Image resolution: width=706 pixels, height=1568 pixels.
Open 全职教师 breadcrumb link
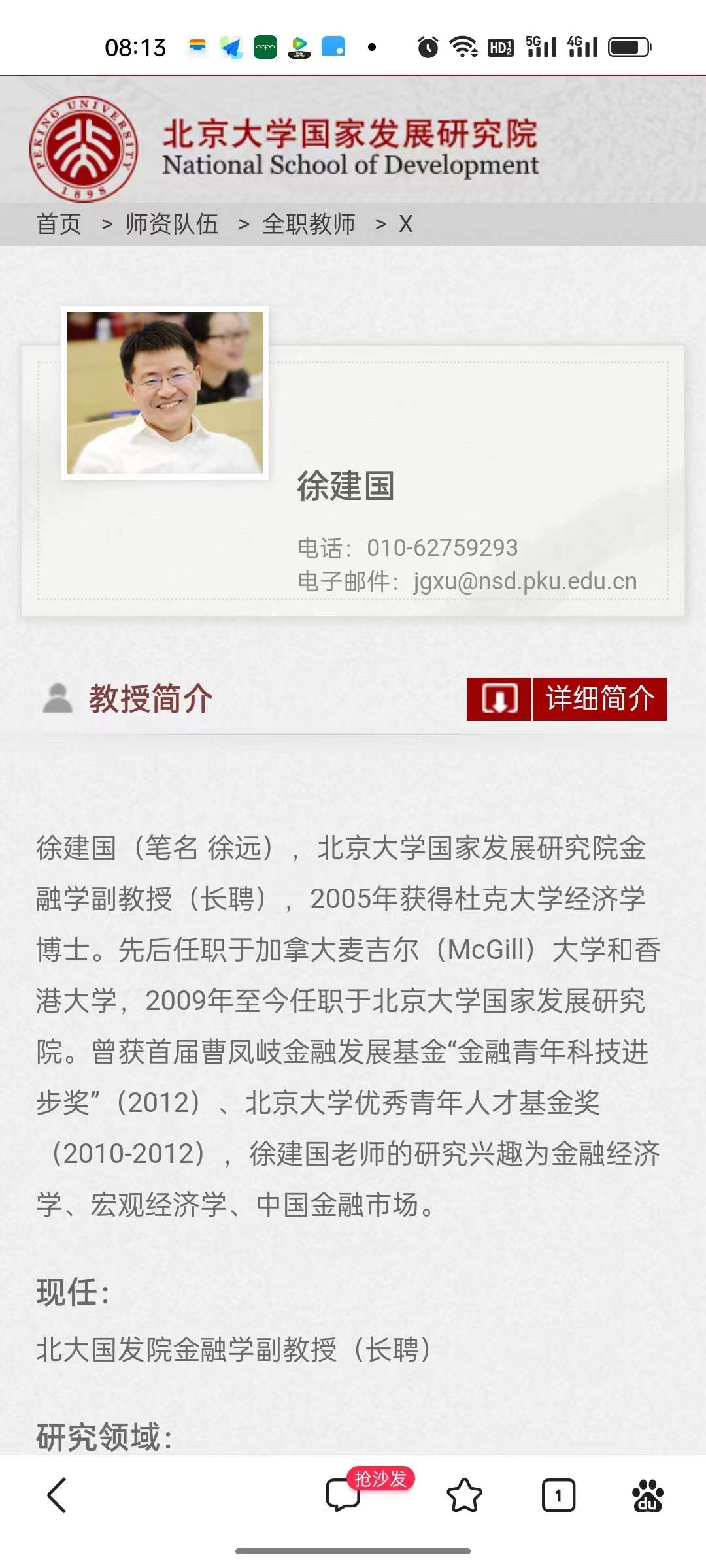pyautogui.click(x=309, y=224)
